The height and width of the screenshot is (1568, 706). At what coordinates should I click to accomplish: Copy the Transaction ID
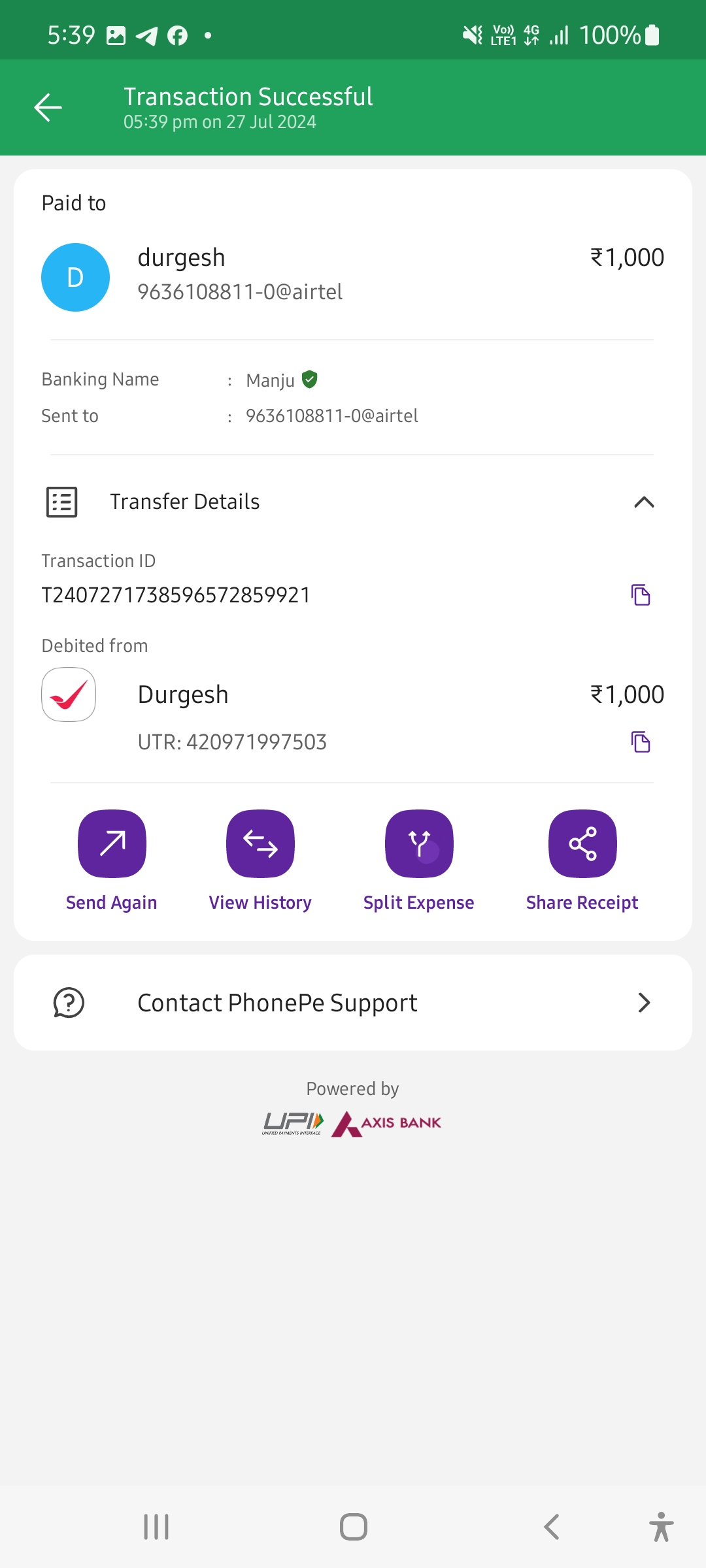[x=641, y=595]
